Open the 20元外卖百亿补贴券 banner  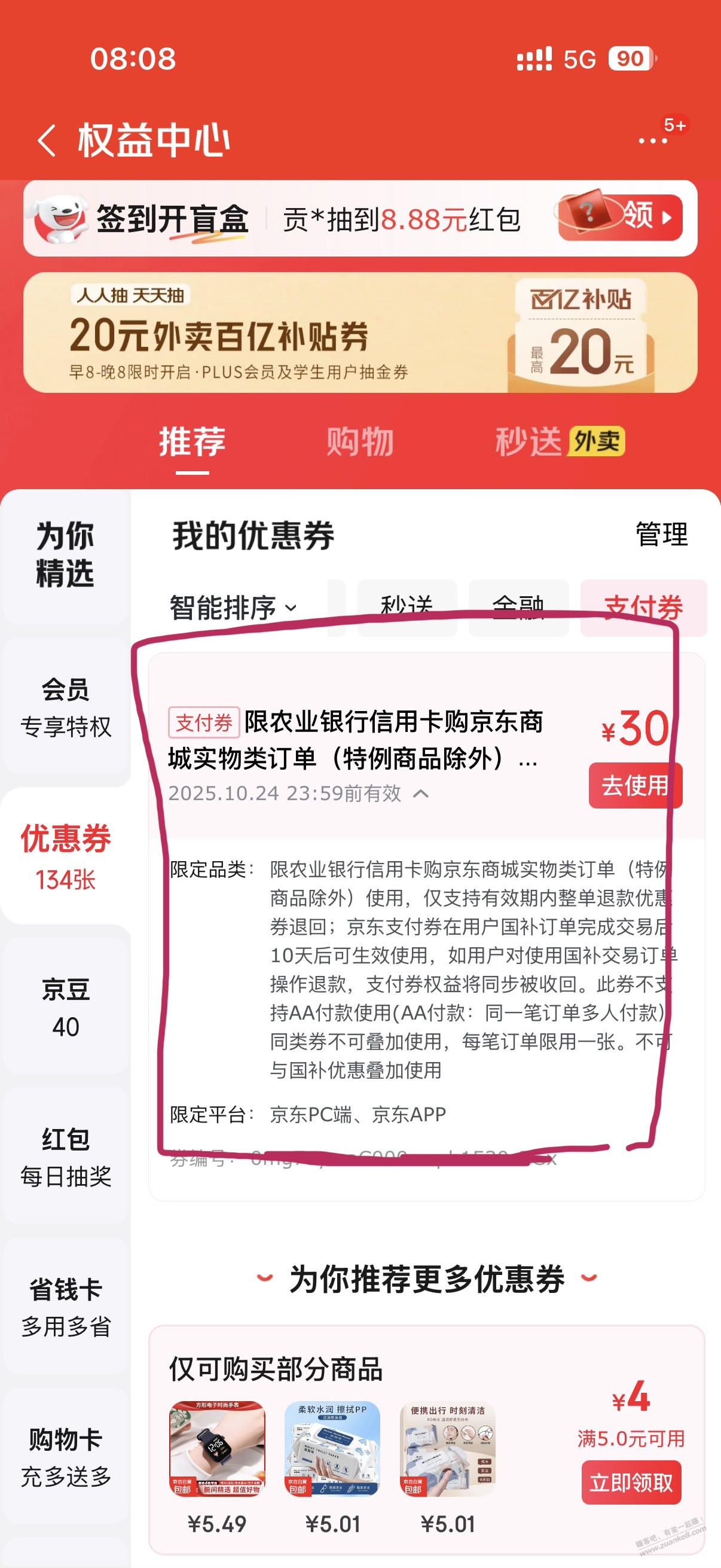pos(360,332)
